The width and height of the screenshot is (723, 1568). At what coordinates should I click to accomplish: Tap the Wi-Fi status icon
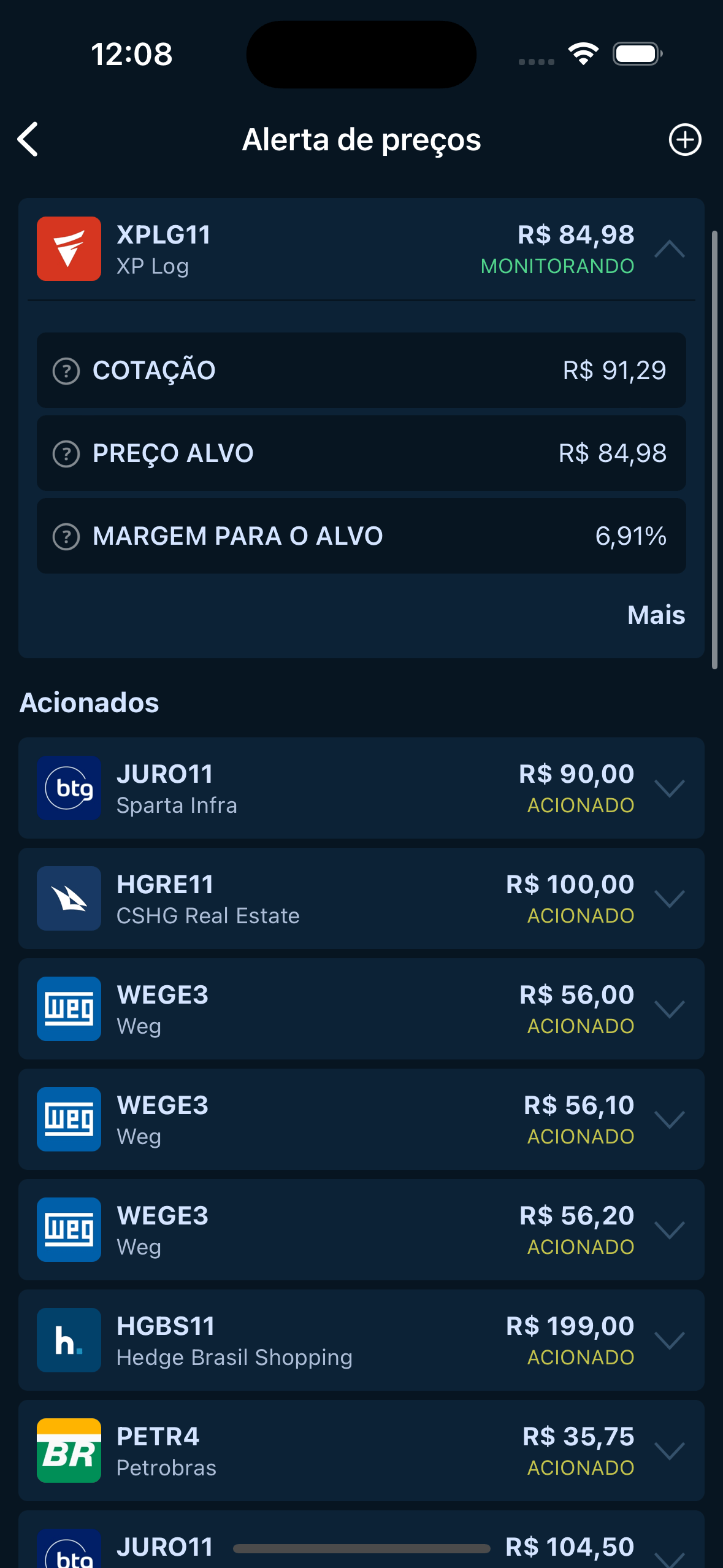coord(584,54)
